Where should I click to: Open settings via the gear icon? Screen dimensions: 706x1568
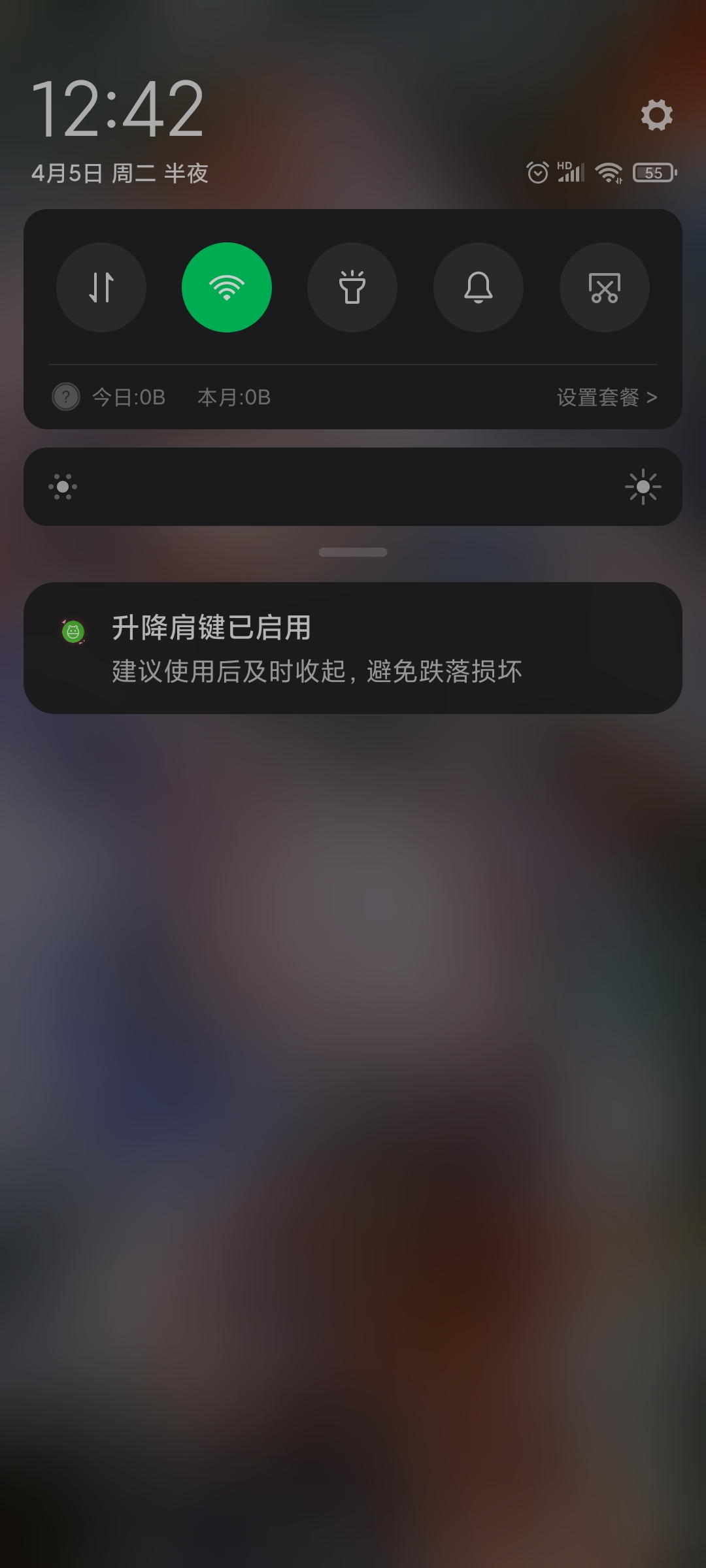point(656,115)
